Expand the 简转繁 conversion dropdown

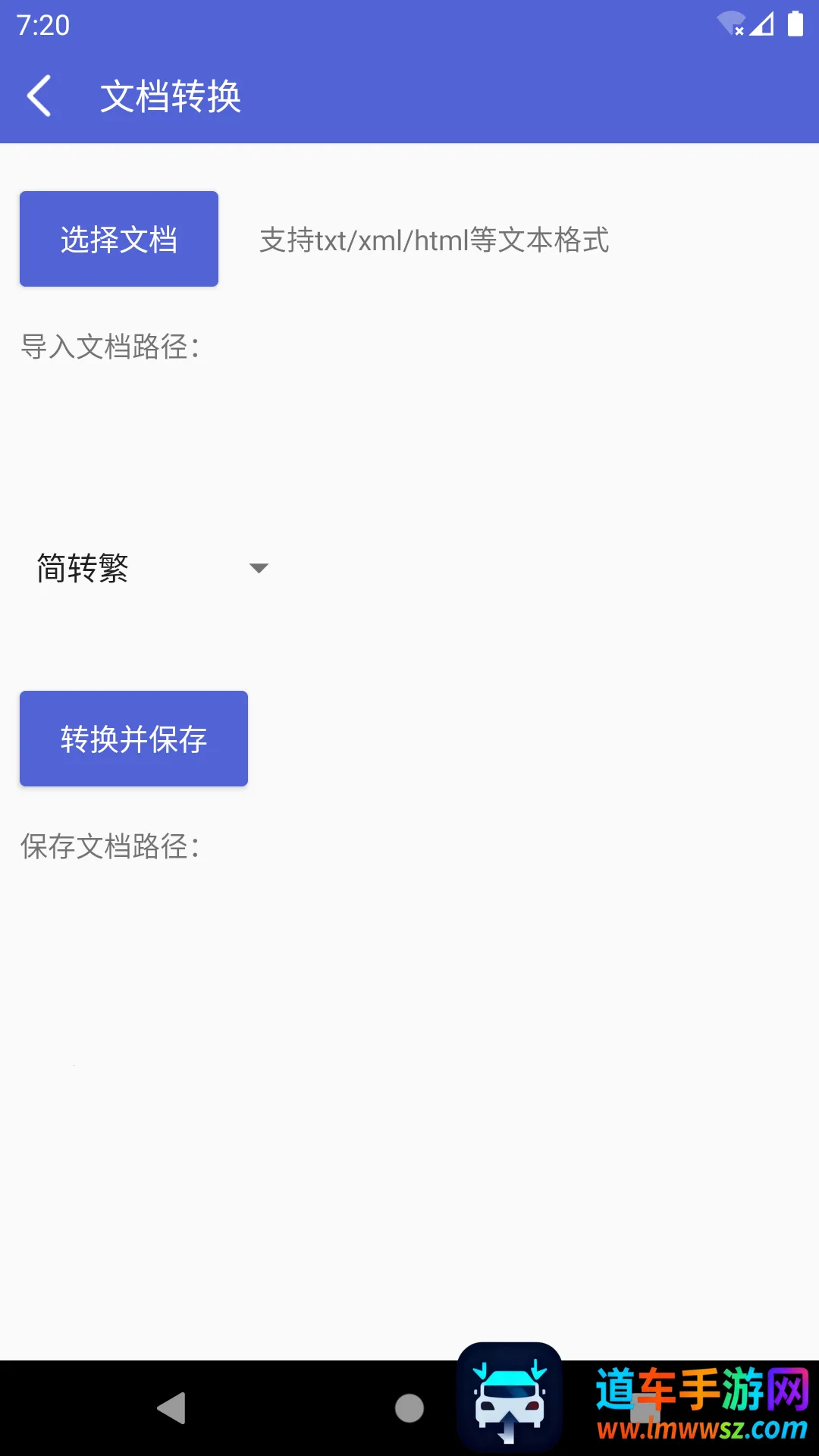152,568
